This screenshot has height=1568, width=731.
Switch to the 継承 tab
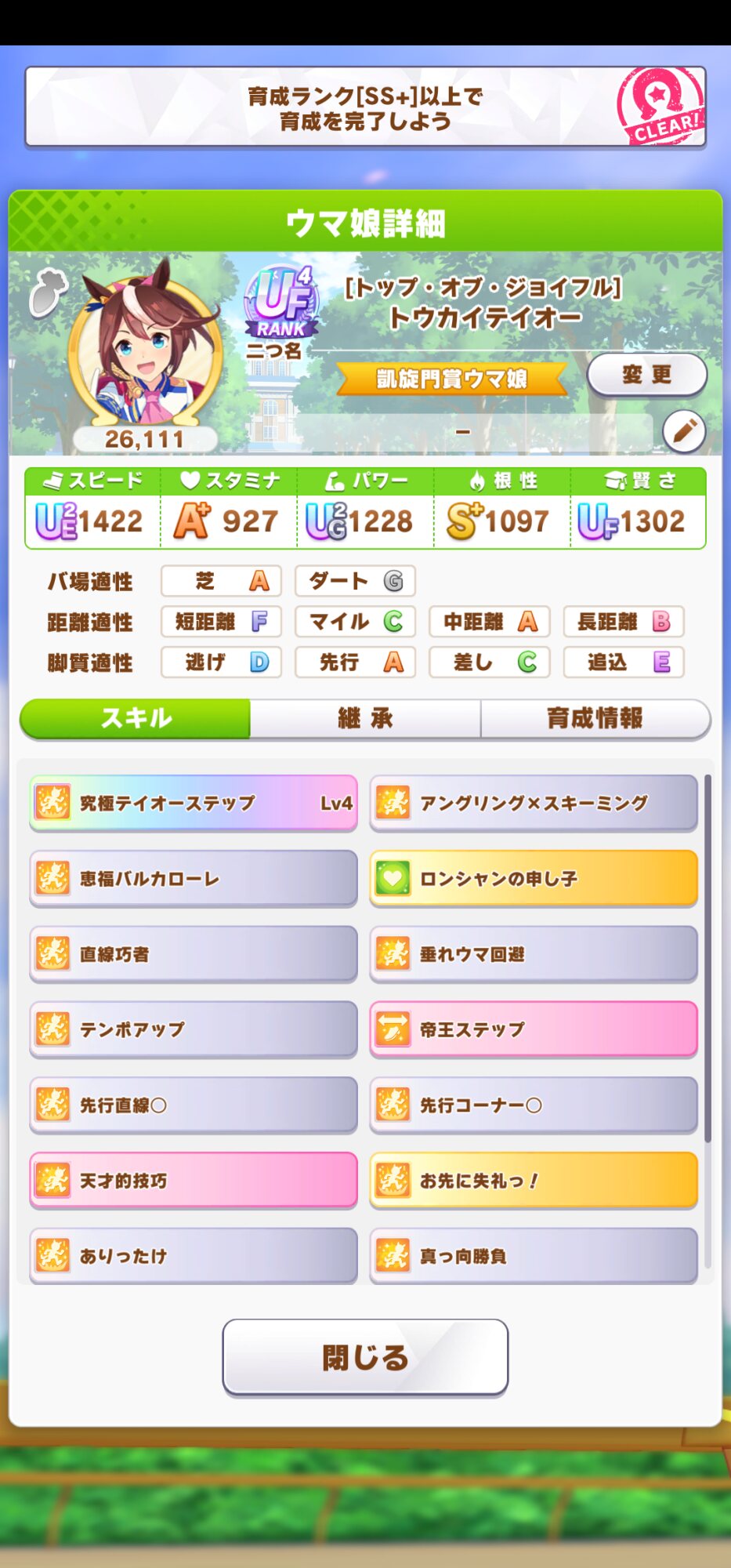365,718
